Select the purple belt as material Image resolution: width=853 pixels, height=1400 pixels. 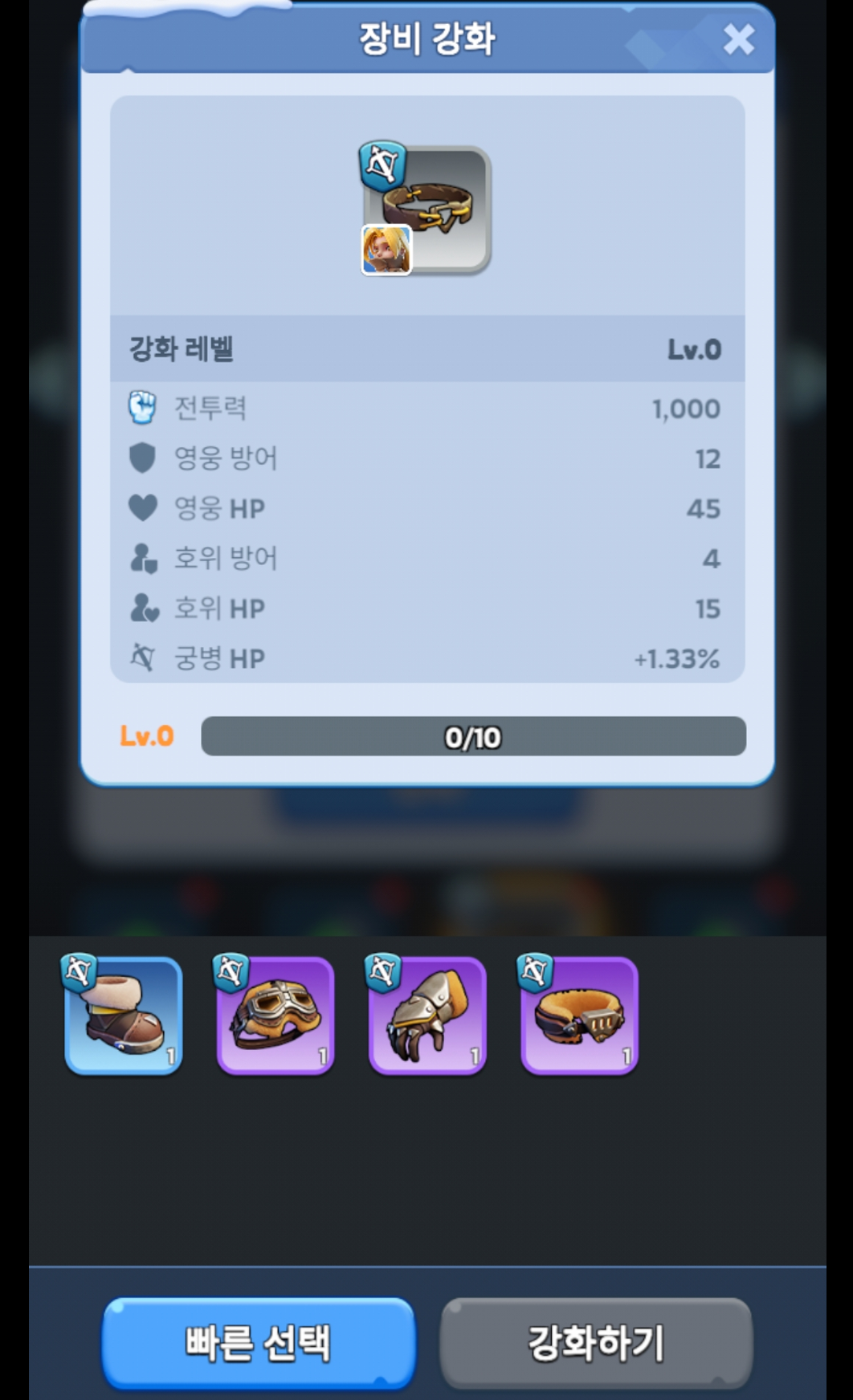[579, 1015]
